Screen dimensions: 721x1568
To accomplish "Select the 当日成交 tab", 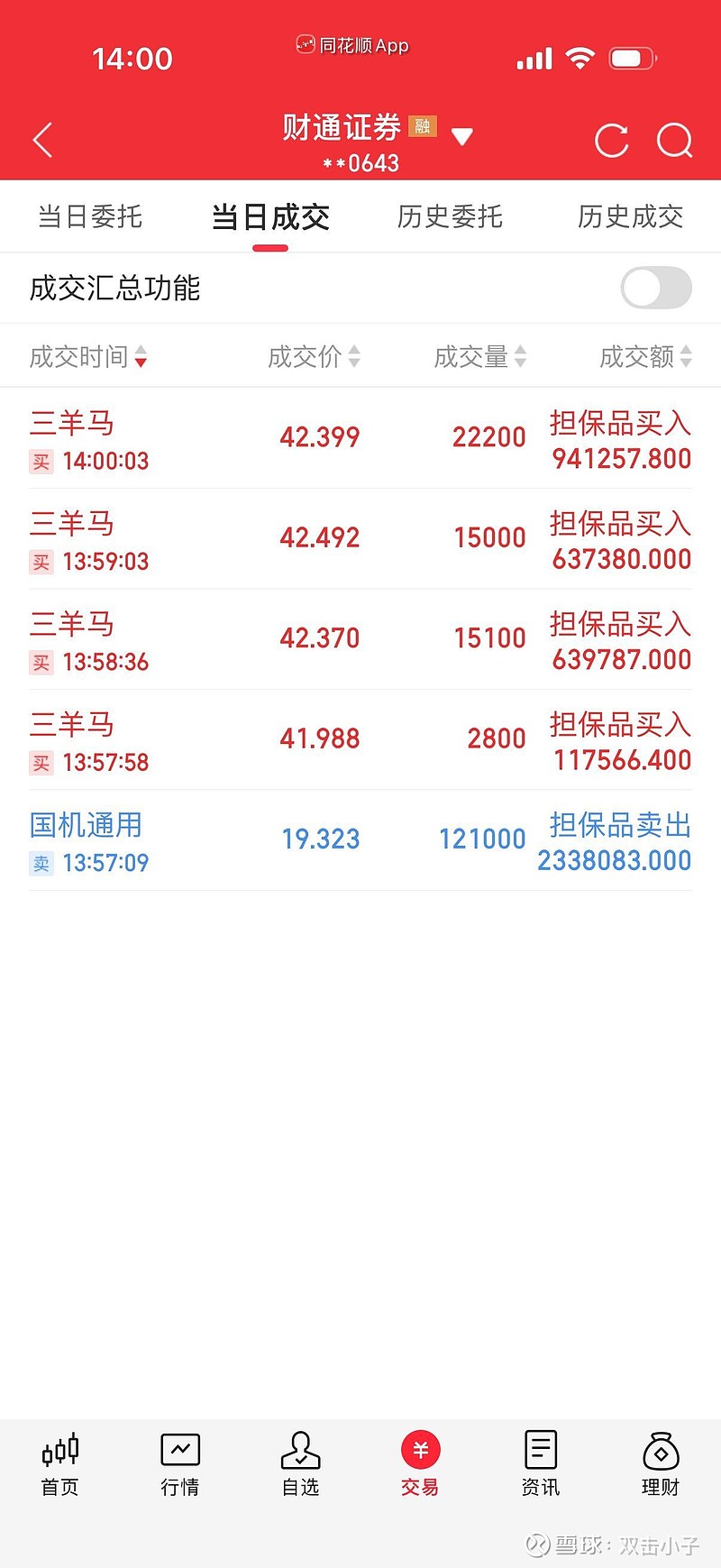I will (x=270, y=216).
